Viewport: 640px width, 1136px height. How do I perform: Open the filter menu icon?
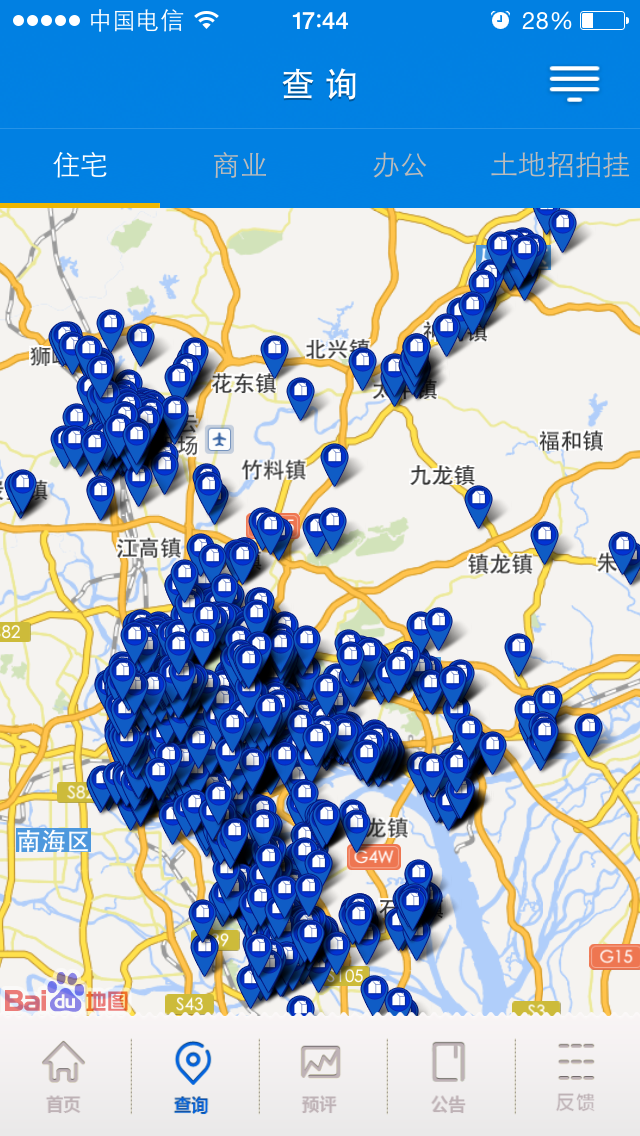click(574, 84)
